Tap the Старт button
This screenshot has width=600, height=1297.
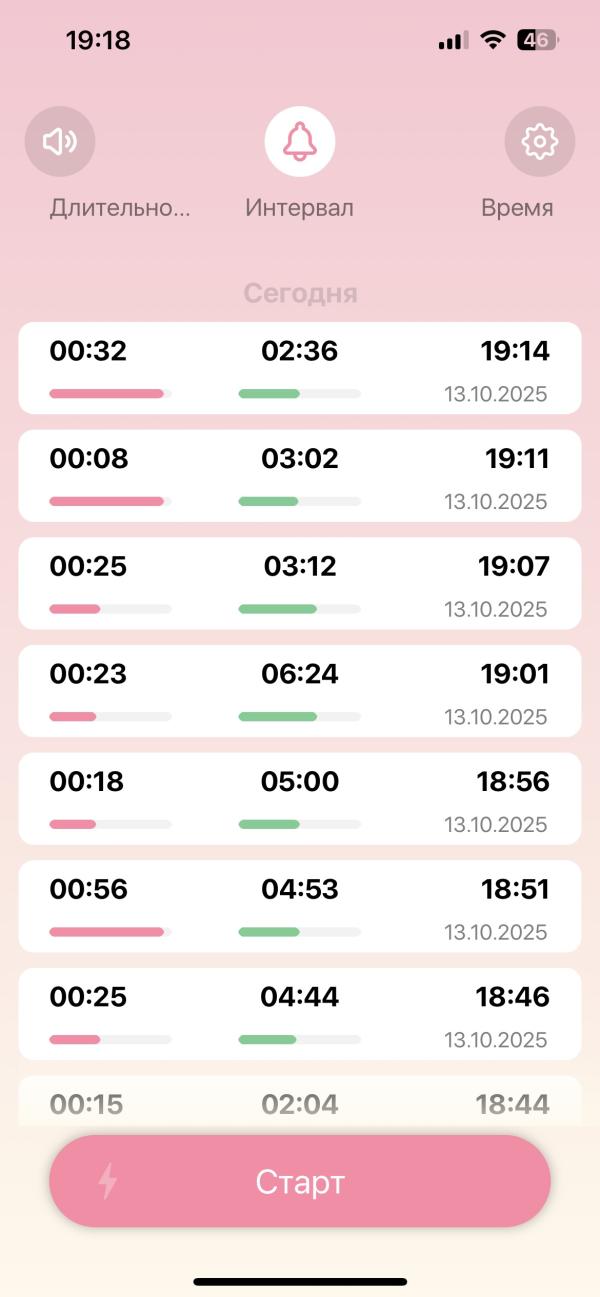300,1181
